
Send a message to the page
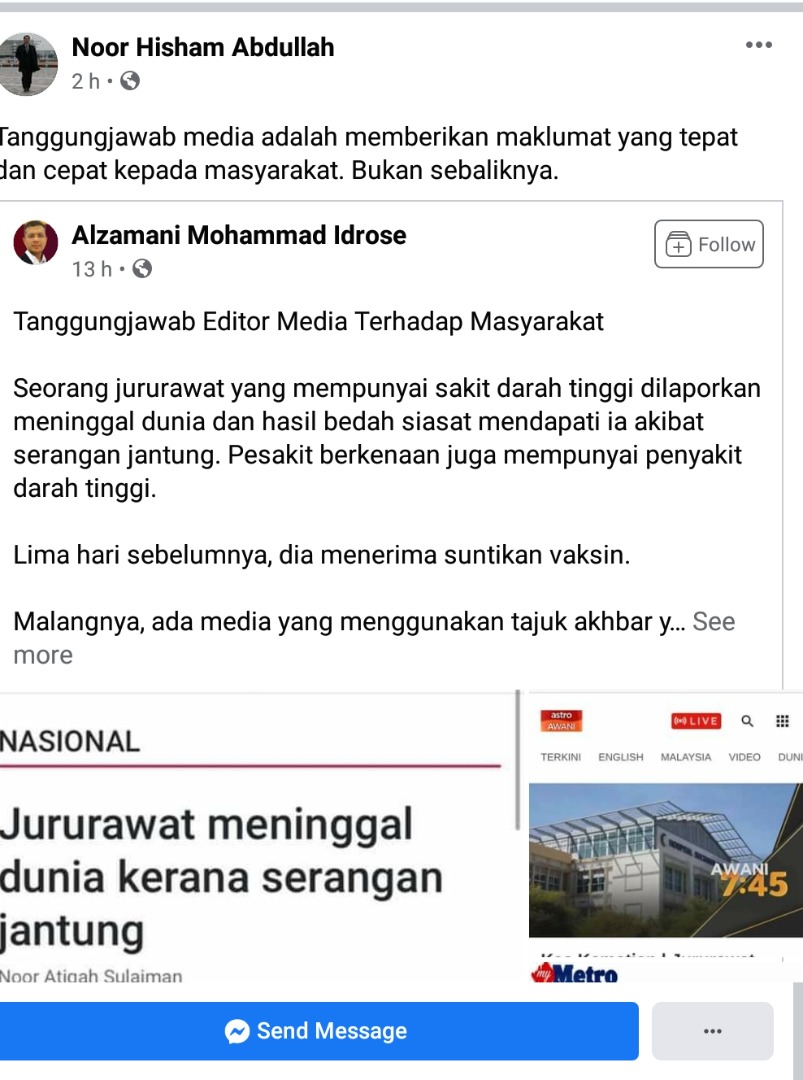318,1031
